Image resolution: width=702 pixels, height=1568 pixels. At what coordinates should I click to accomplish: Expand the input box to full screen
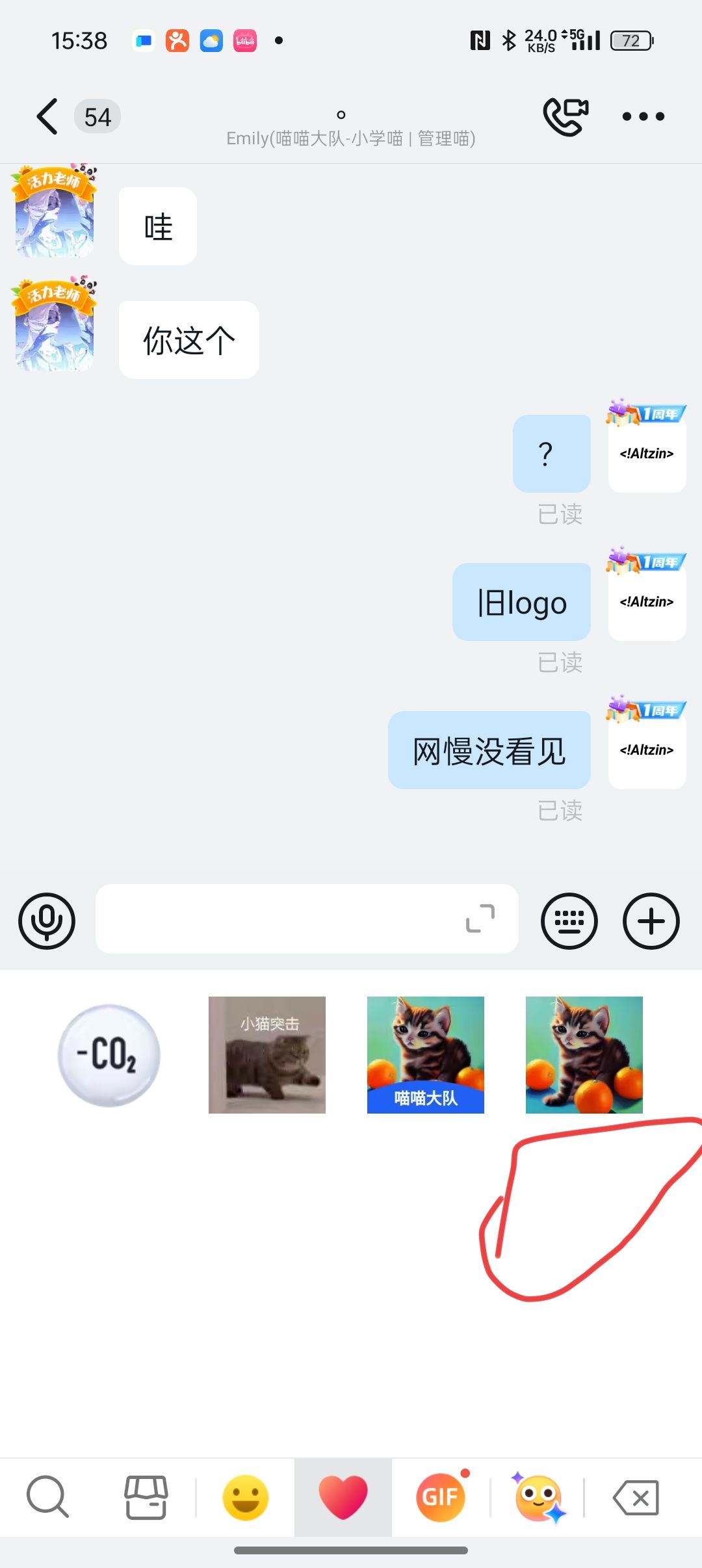click(x=480, y=919)
